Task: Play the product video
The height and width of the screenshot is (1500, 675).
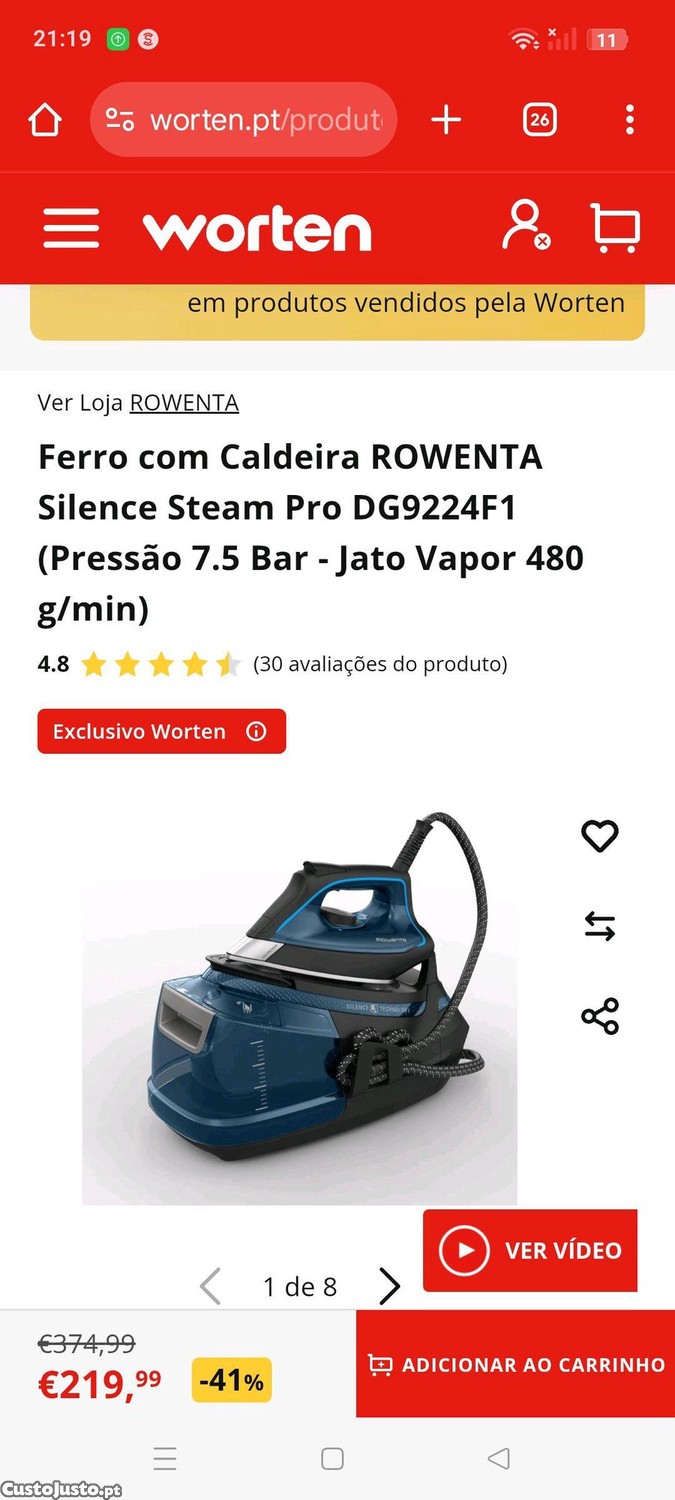Action: (x=530, y=1250)
